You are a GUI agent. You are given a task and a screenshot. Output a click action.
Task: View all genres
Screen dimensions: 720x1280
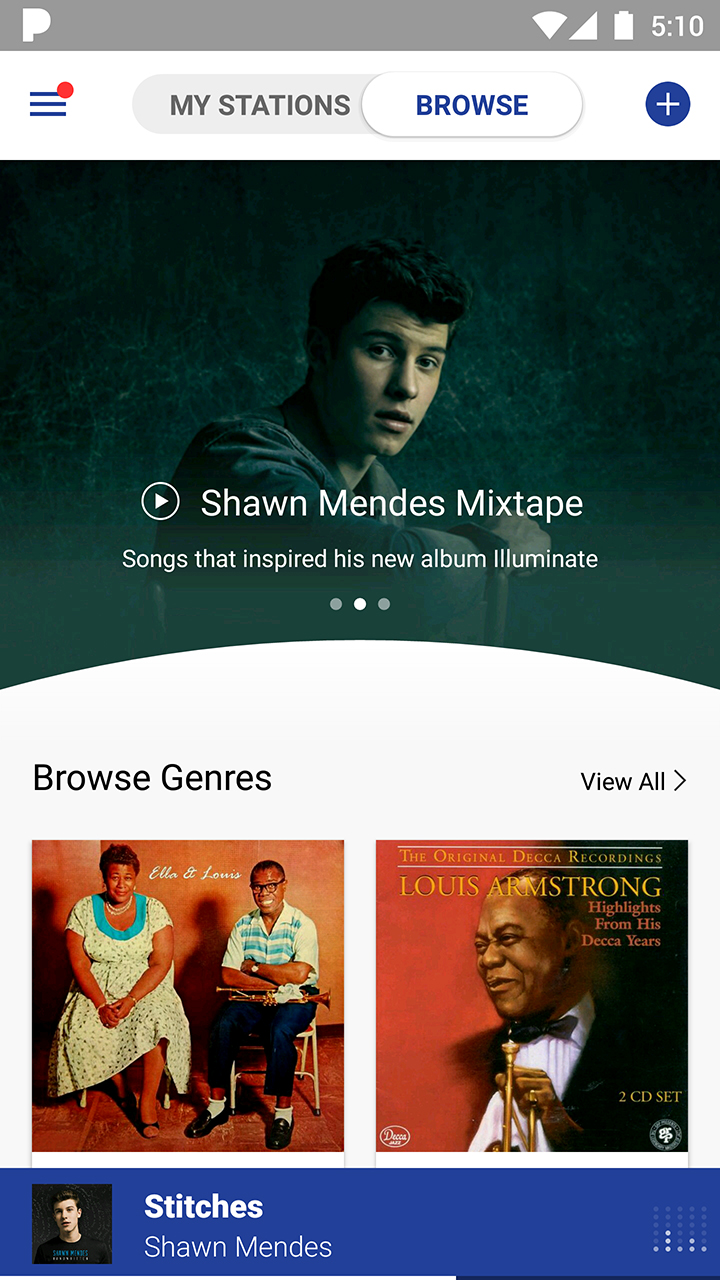(x=633, y=781)
